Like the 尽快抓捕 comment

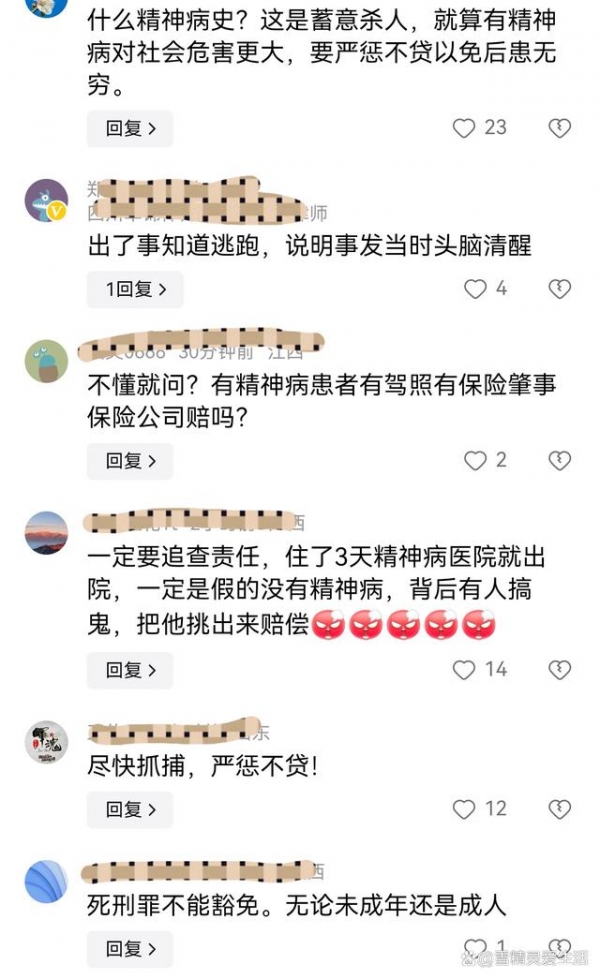click(x=464, y=809)
